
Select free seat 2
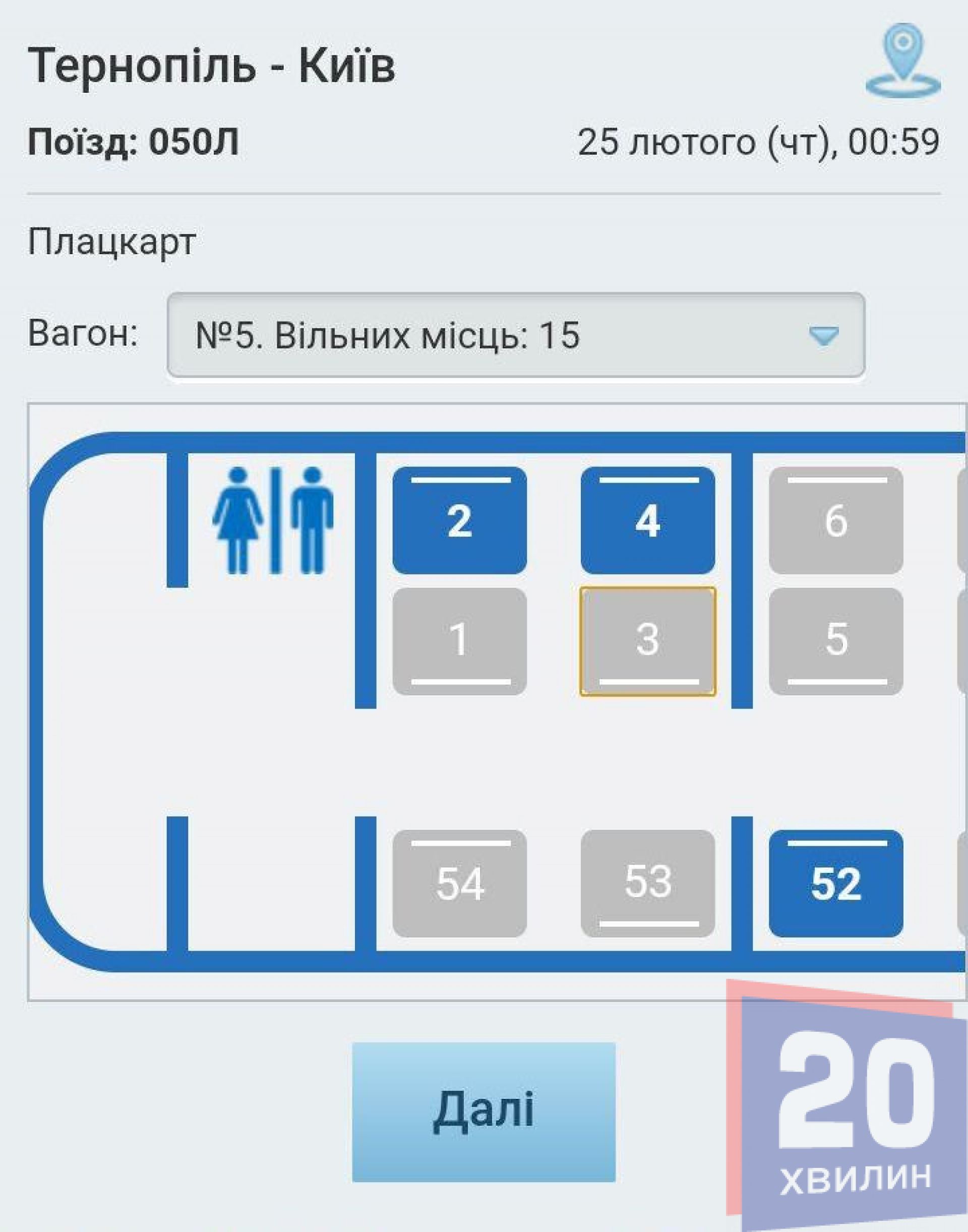pyautogui.click(x=459, y=520)
